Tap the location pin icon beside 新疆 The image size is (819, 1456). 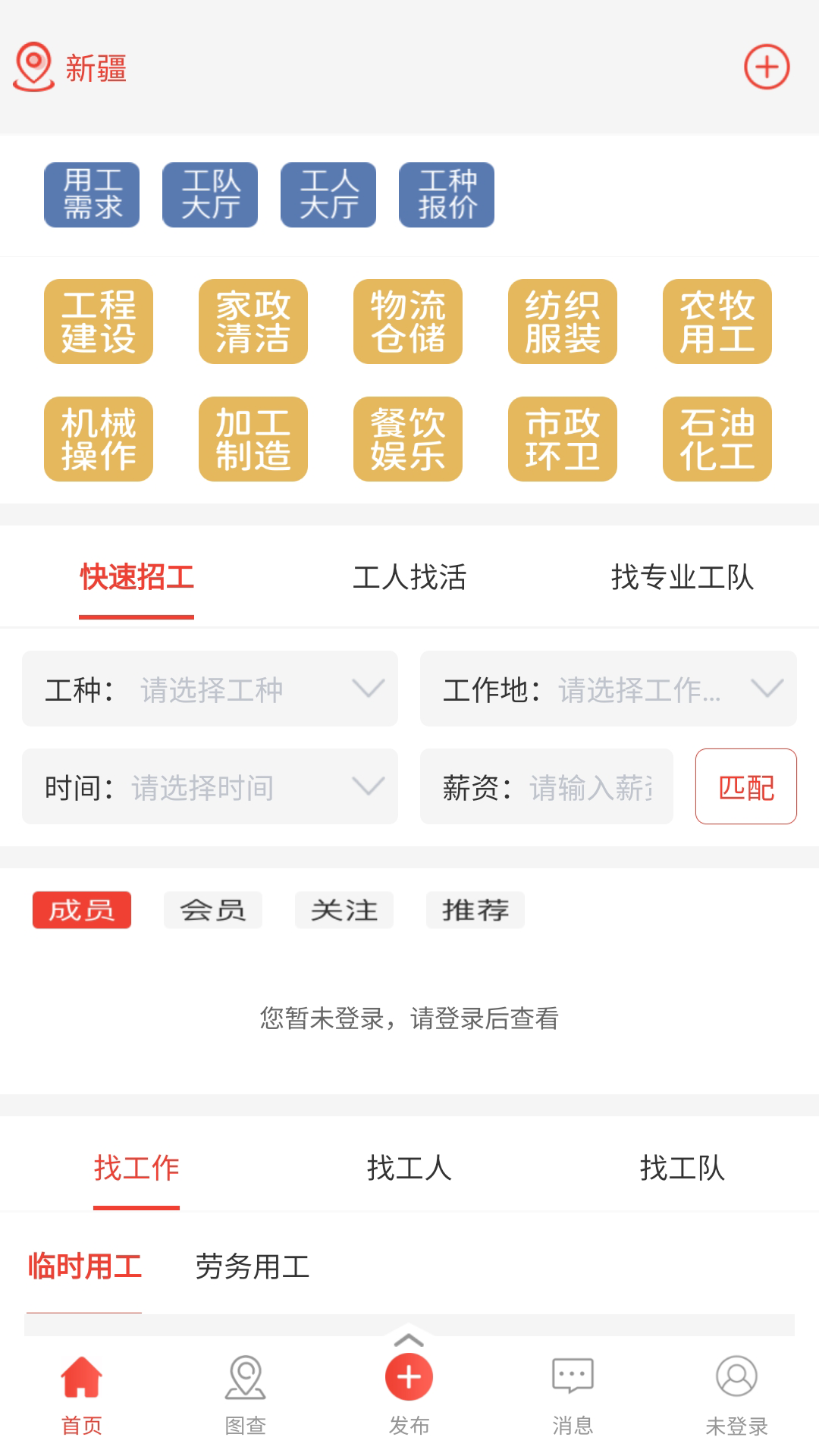point(32,68)
